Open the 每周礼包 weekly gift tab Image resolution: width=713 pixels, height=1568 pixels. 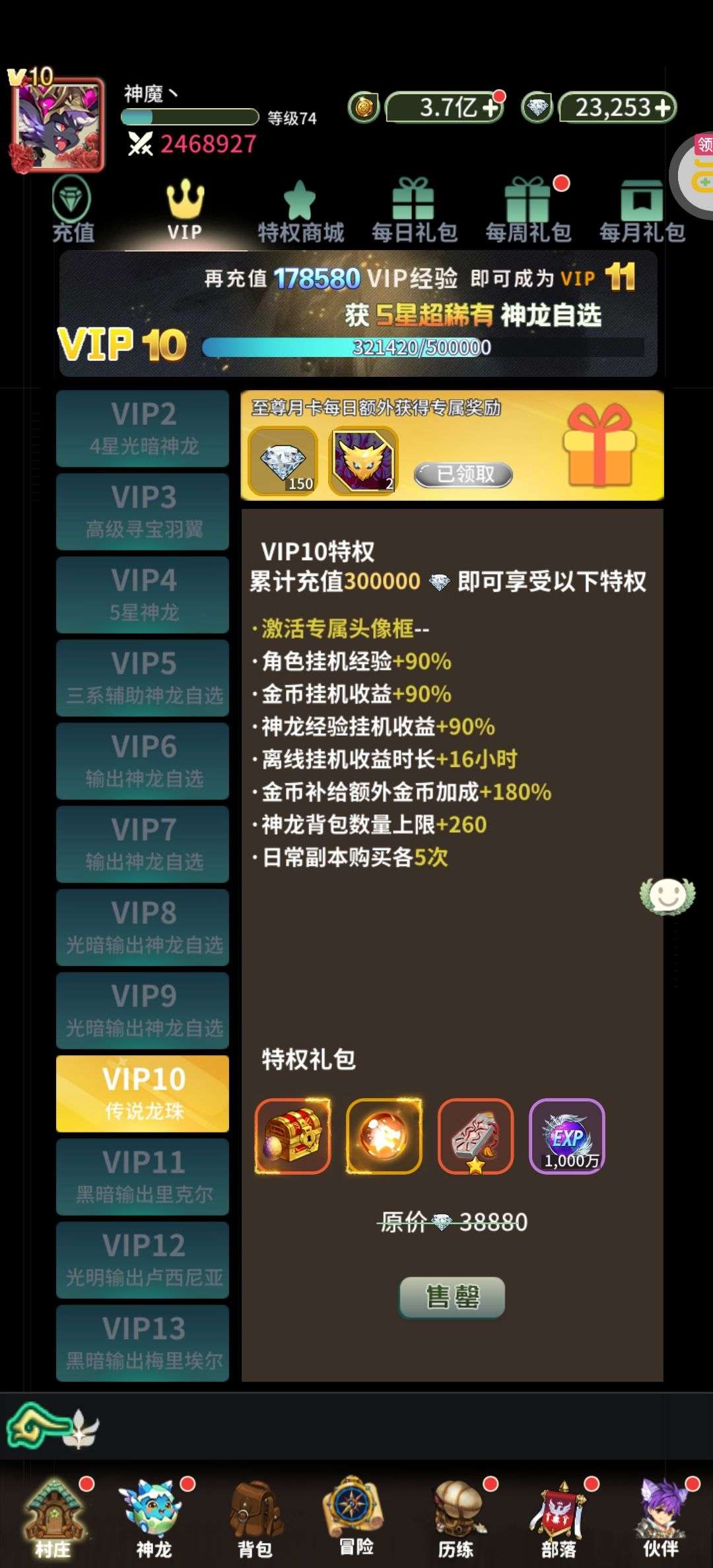[528, 211]
